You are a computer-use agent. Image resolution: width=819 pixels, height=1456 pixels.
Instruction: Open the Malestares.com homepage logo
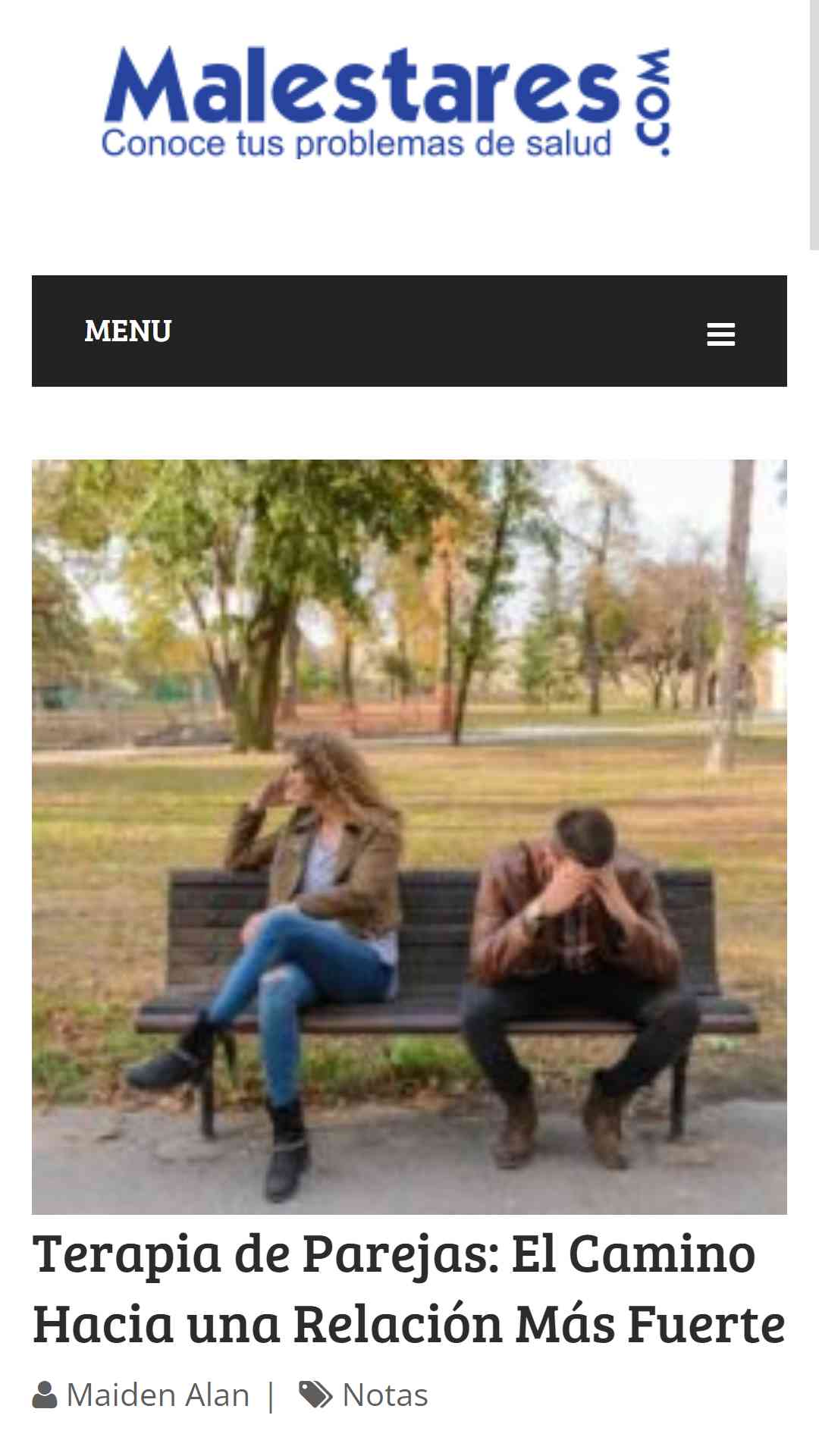[387, 102]
